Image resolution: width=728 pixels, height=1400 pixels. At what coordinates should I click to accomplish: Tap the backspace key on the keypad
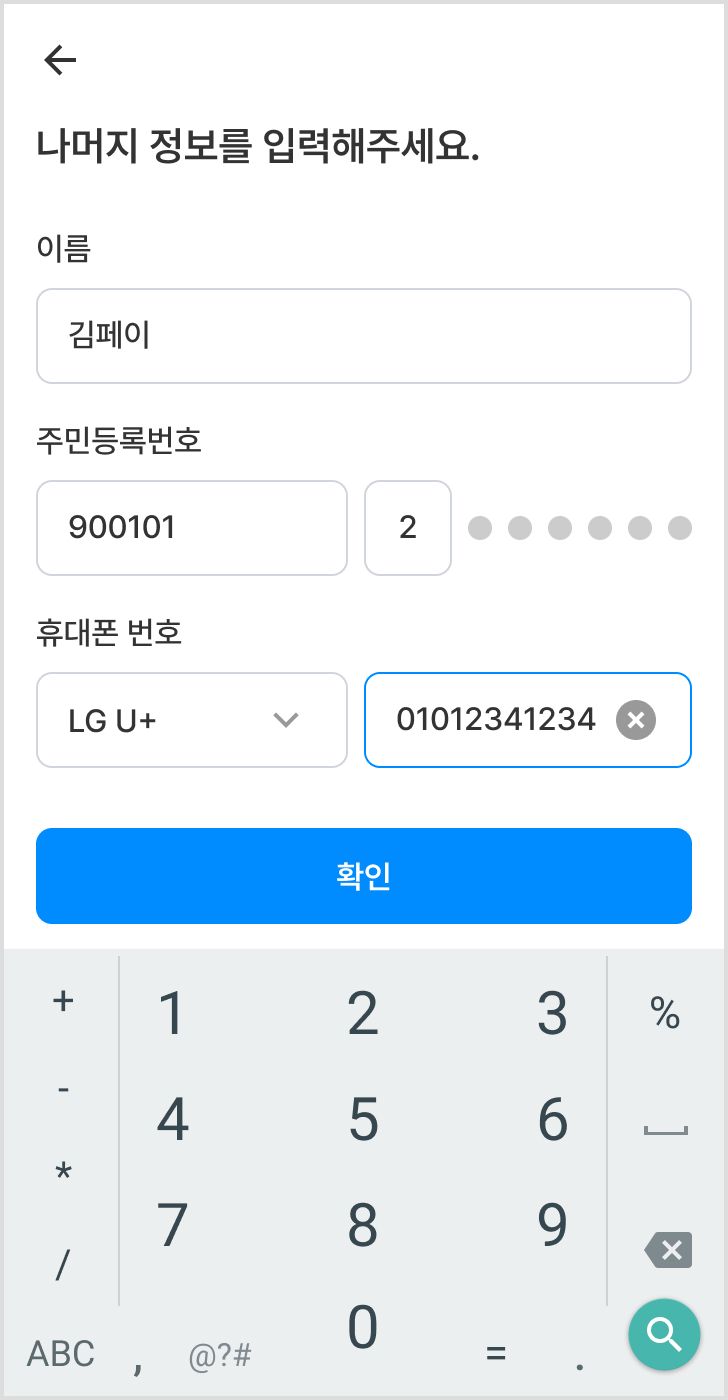[x=667, y=1250]
